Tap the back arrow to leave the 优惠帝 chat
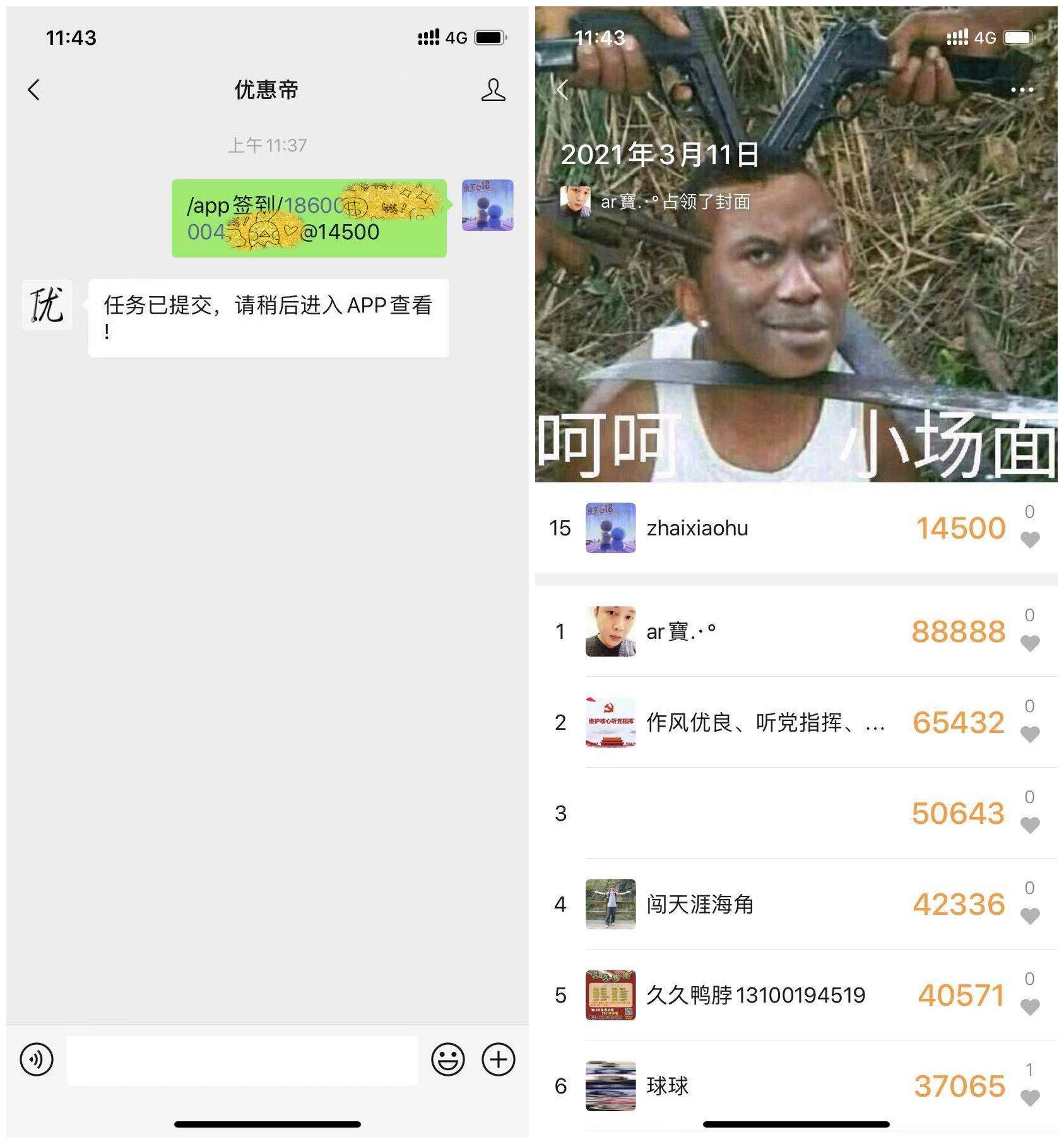 pyautogui.click(x=33, y=90)
